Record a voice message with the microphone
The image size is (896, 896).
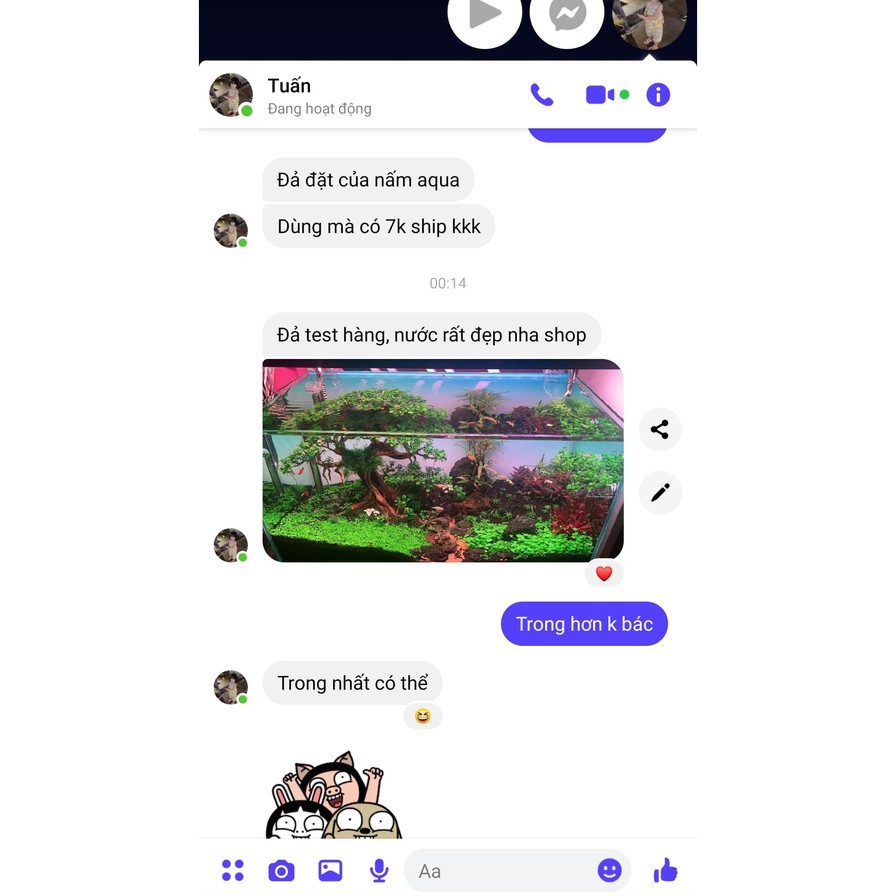[379, 870]
